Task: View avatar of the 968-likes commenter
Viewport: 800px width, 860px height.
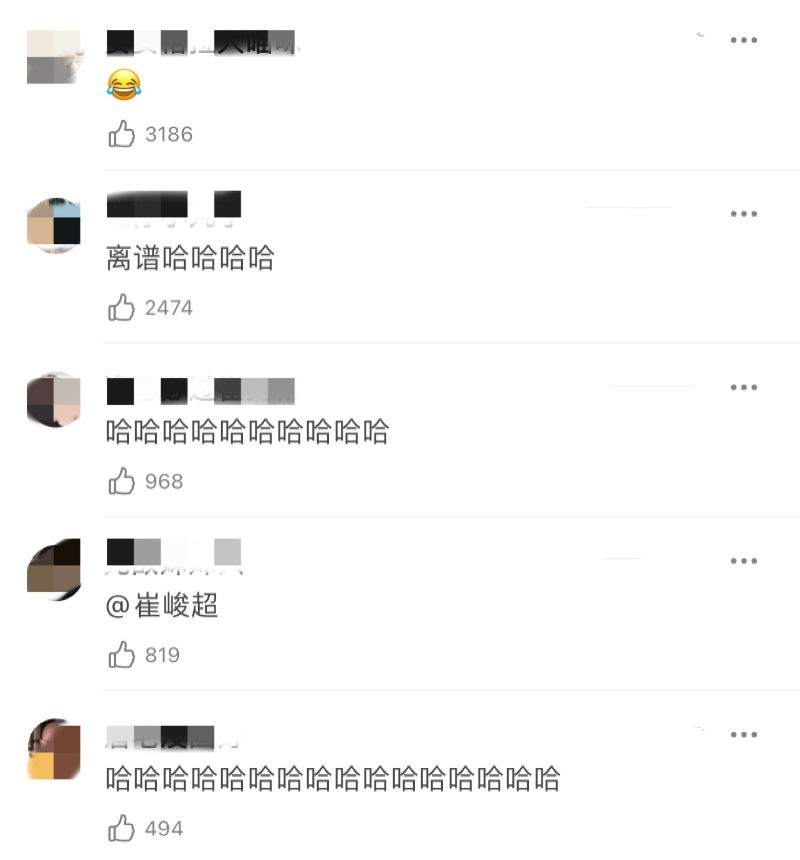Action: click(x=53, y=400)
